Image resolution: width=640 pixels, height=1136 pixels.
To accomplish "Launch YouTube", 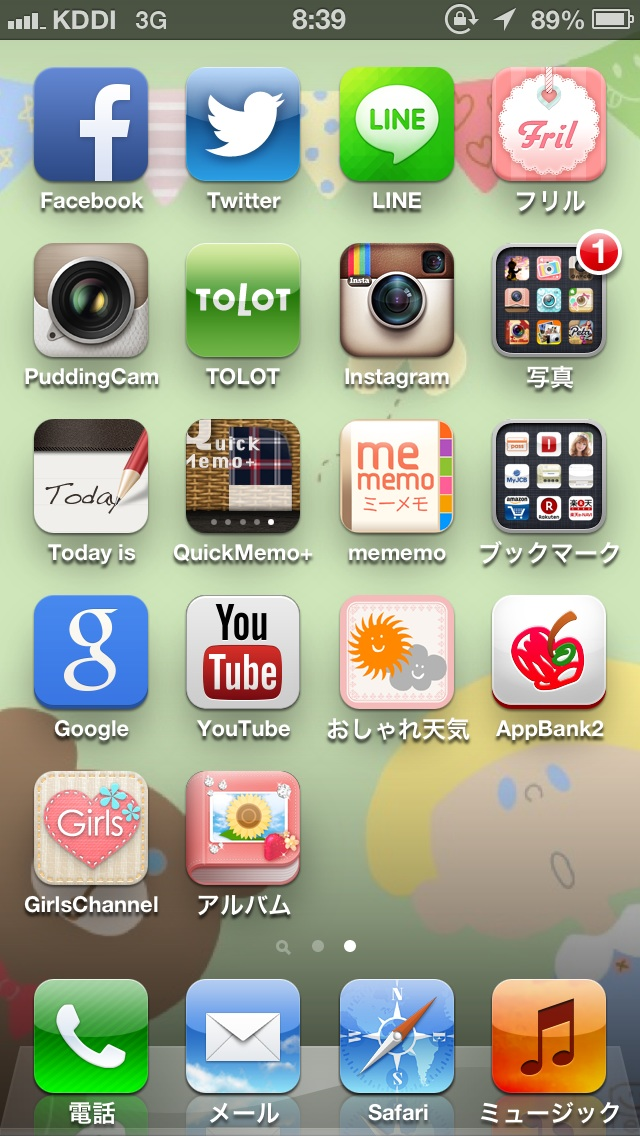I will coord(243,652).
